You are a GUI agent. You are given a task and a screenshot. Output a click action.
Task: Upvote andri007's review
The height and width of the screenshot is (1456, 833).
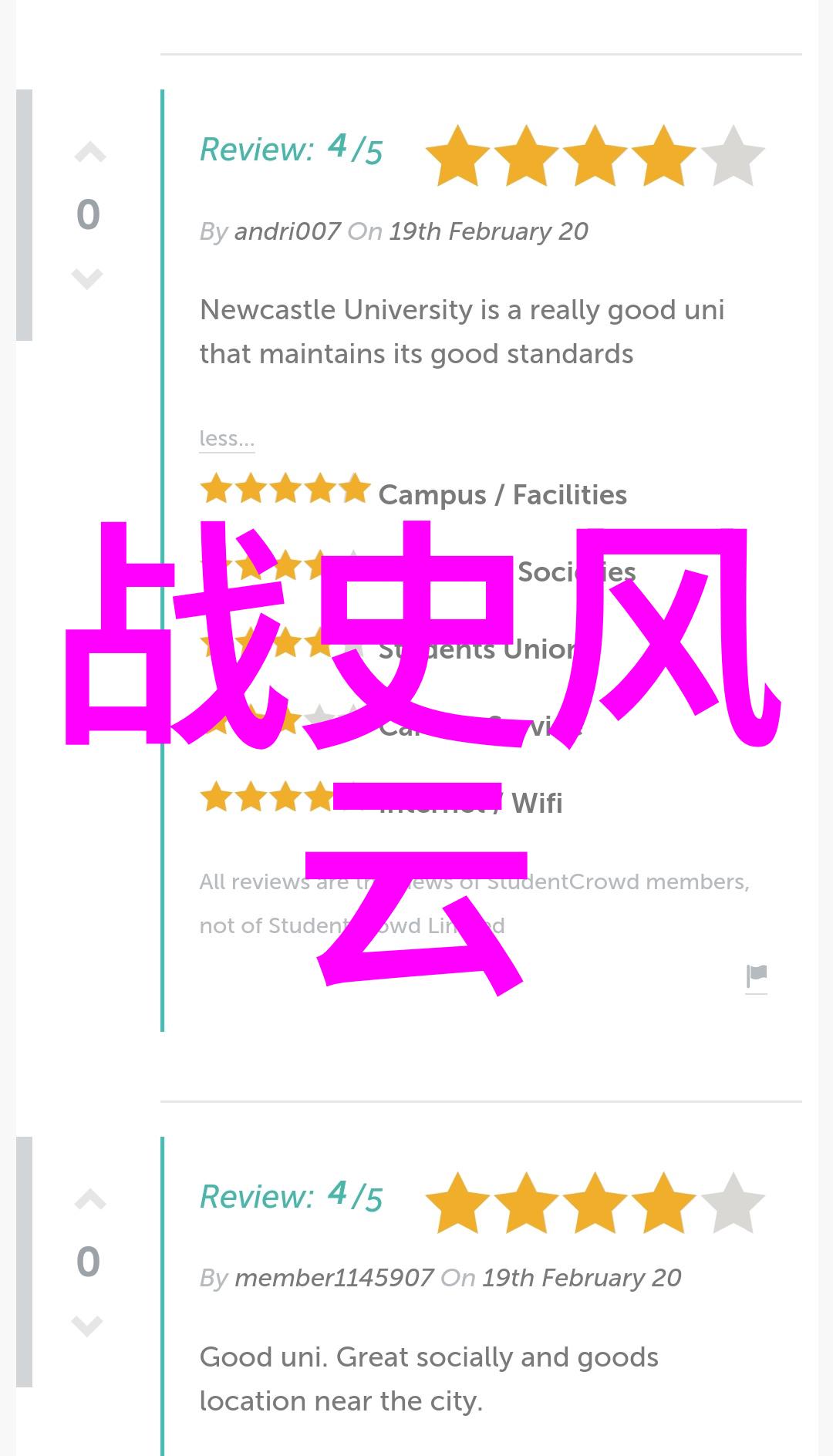89,153
